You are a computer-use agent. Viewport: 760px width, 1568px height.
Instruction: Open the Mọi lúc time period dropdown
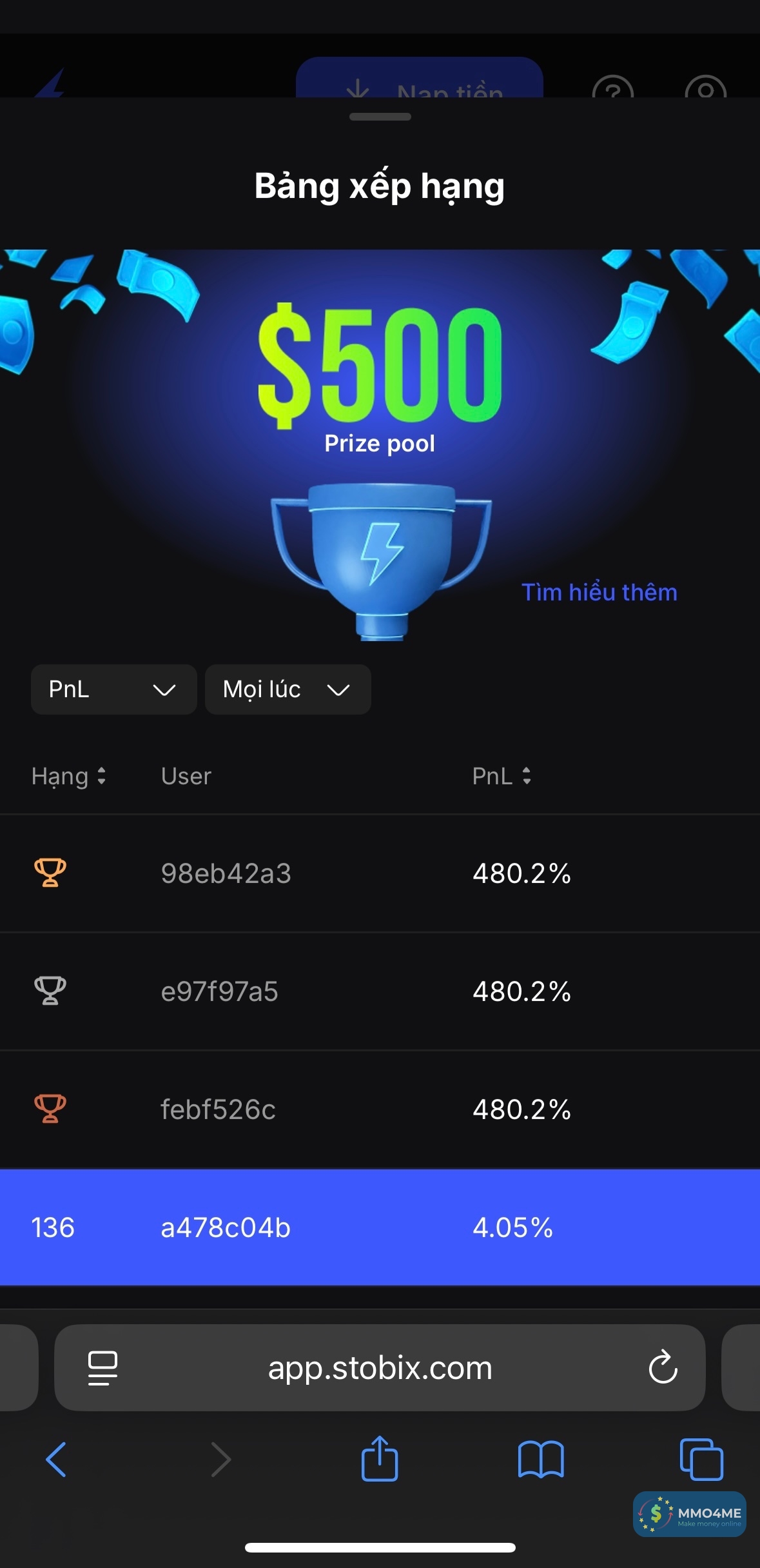pyautogui.click(x=287, y=690)
